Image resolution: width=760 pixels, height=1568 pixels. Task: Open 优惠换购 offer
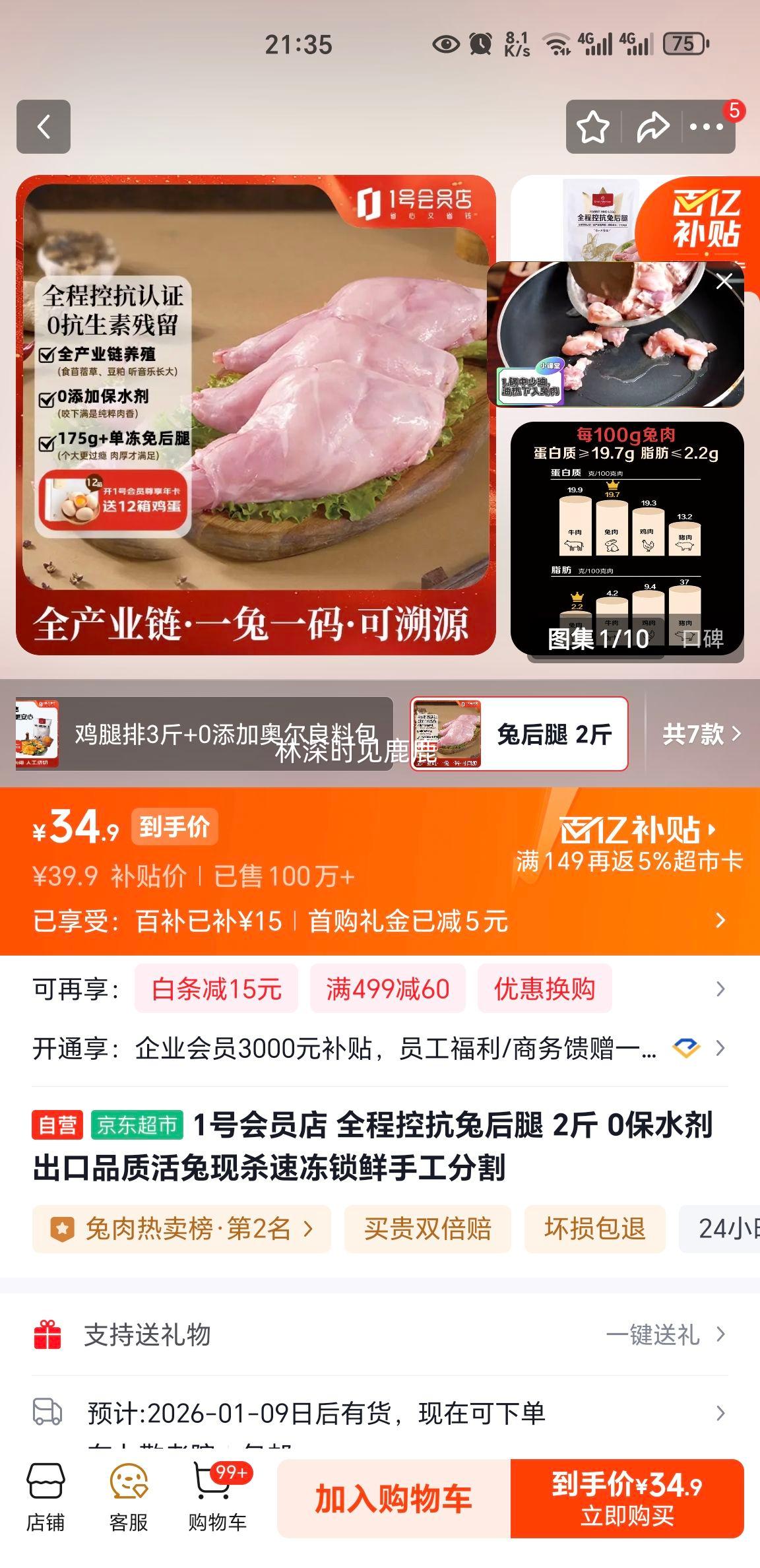pyautogui.click(x=545, y=989)
